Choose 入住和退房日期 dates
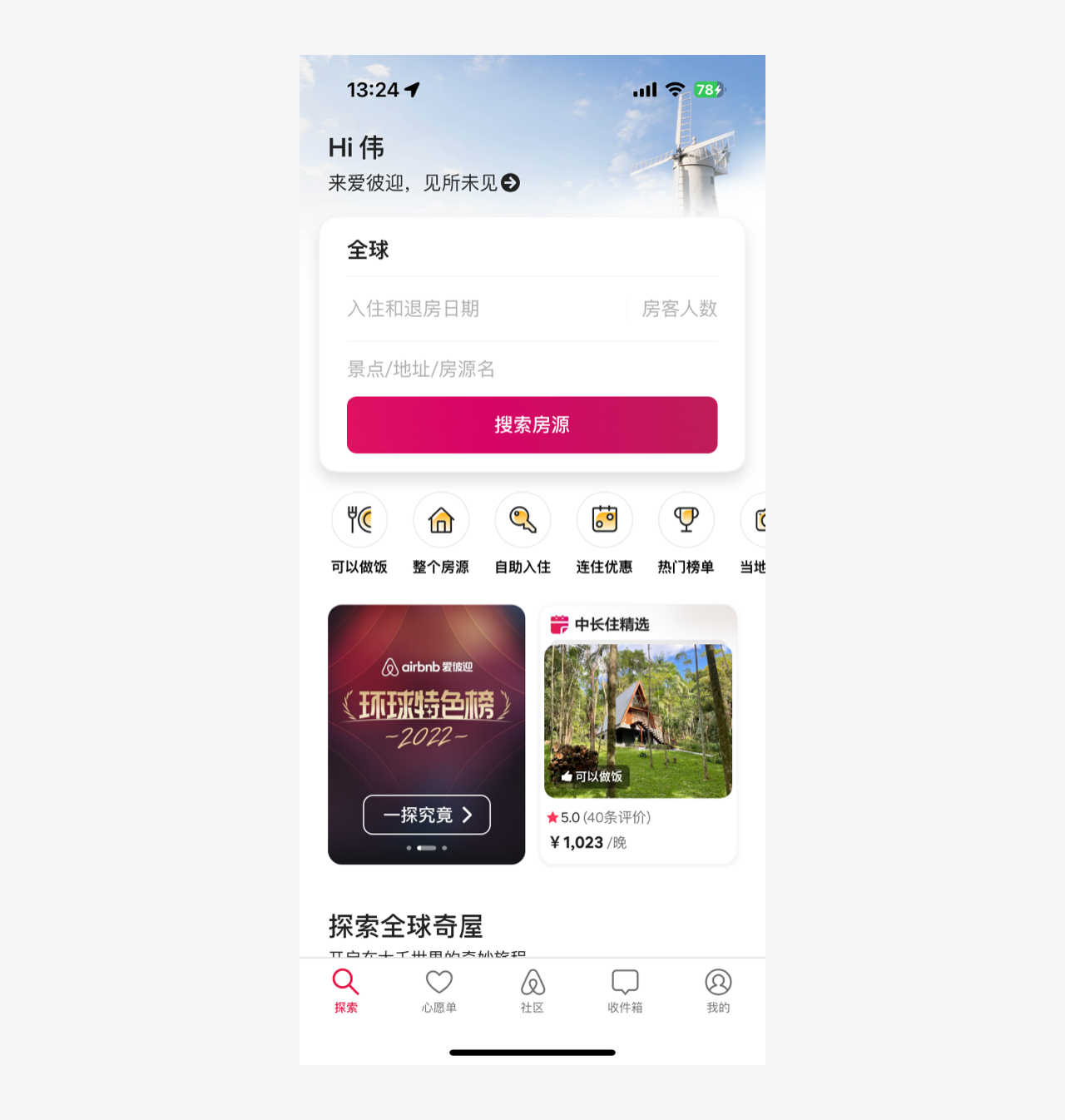The height and width of the screenshot is (1120, 1065). pos(414,309)
